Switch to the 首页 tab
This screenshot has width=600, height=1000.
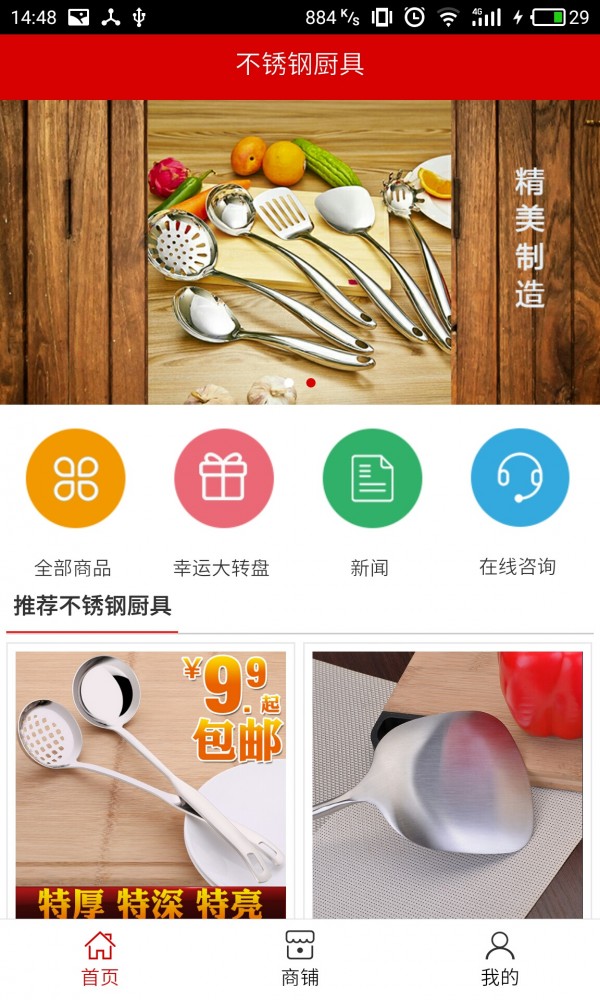pyautogui.click(x=100, y=958)
